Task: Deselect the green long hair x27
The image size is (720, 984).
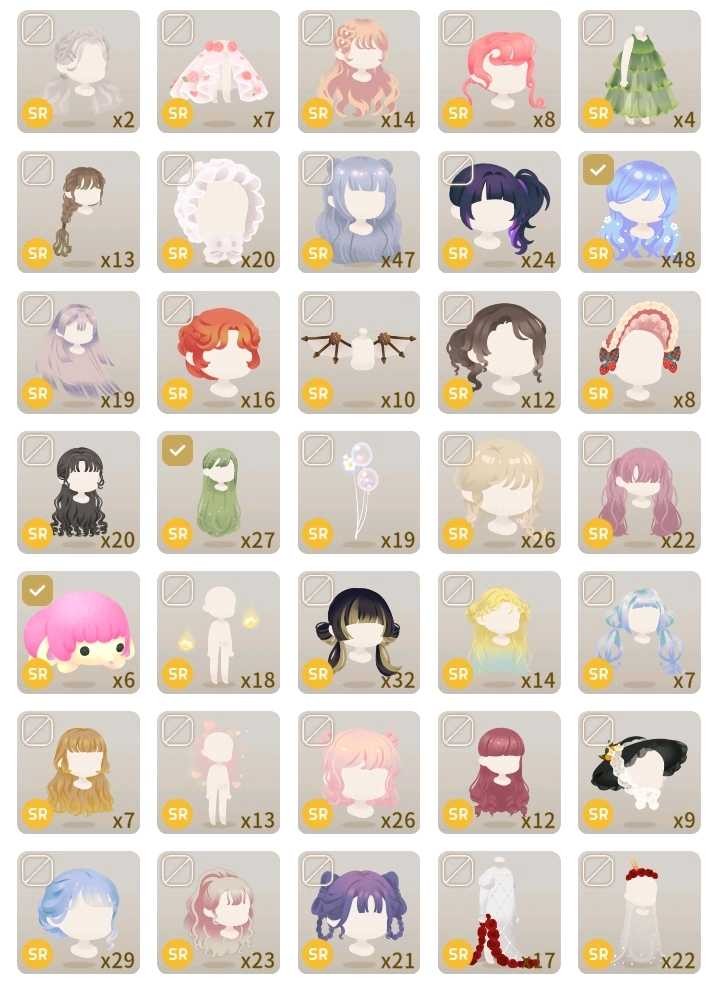Action: pyautogui.click(x=218, y=492)
